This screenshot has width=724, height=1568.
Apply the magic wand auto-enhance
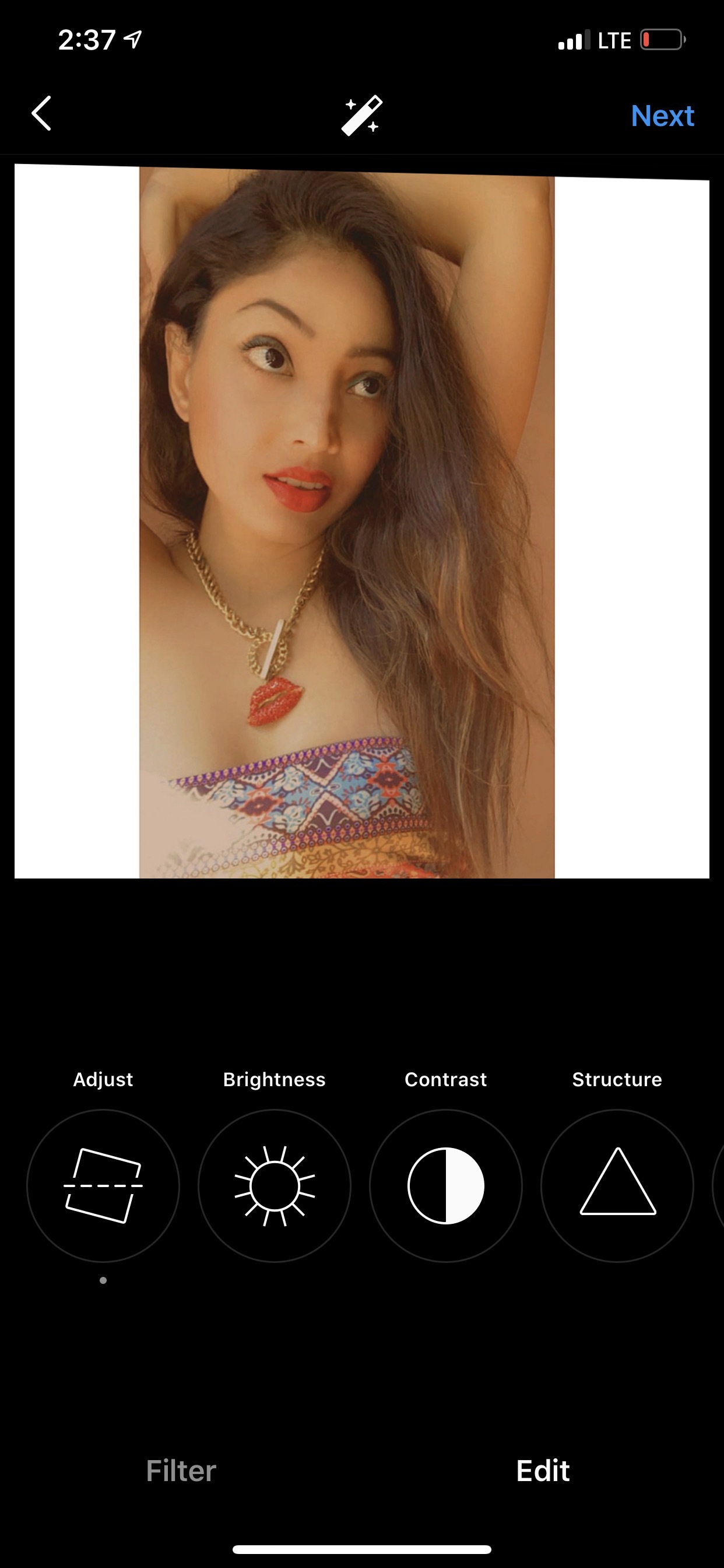pos(361,115)
